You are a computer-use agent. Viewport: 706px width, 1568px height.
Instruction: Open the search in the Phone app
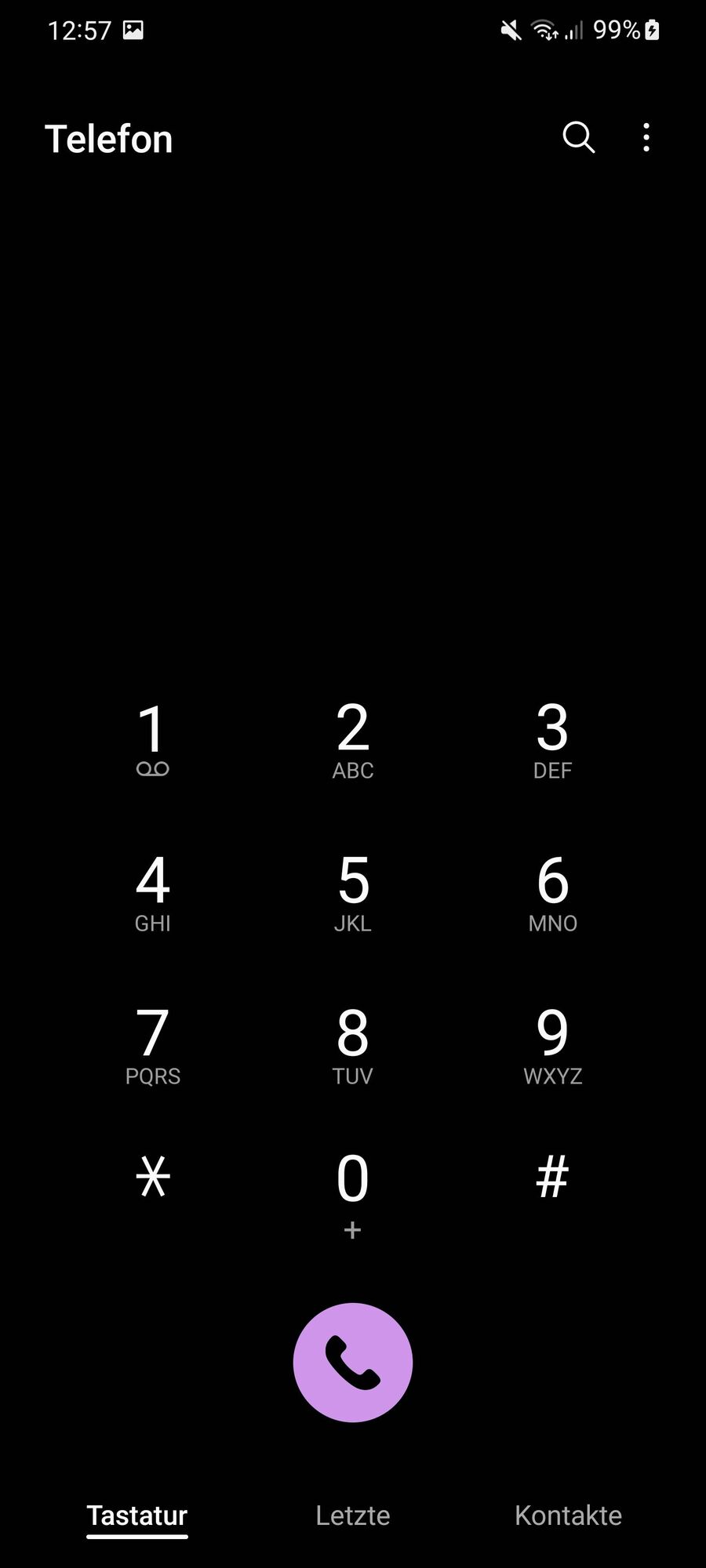click(x=579, y=138)
